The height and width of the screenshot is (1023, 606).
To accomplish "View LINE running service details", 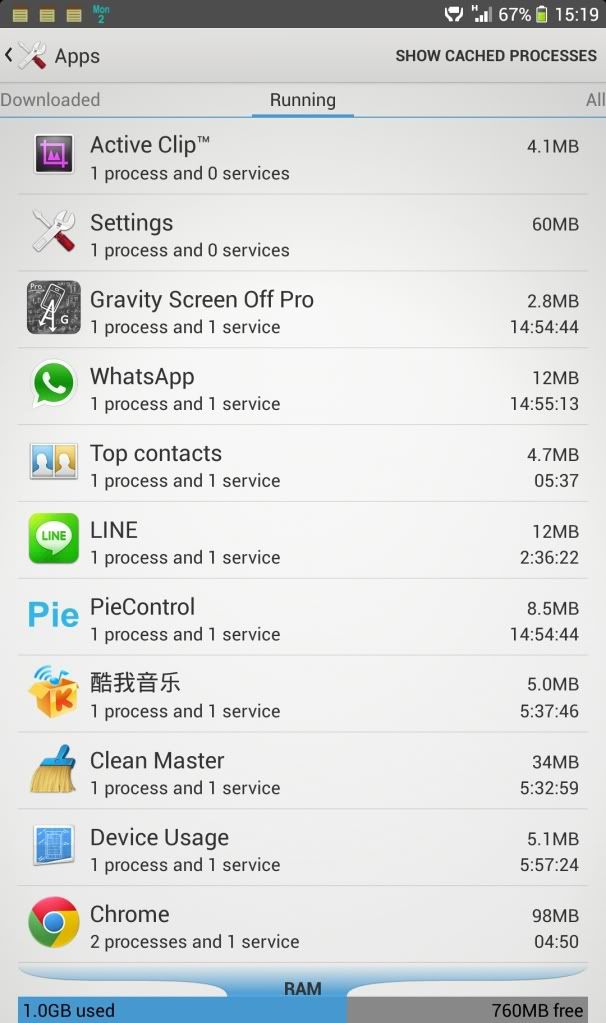I will click(x=302, y=543).
